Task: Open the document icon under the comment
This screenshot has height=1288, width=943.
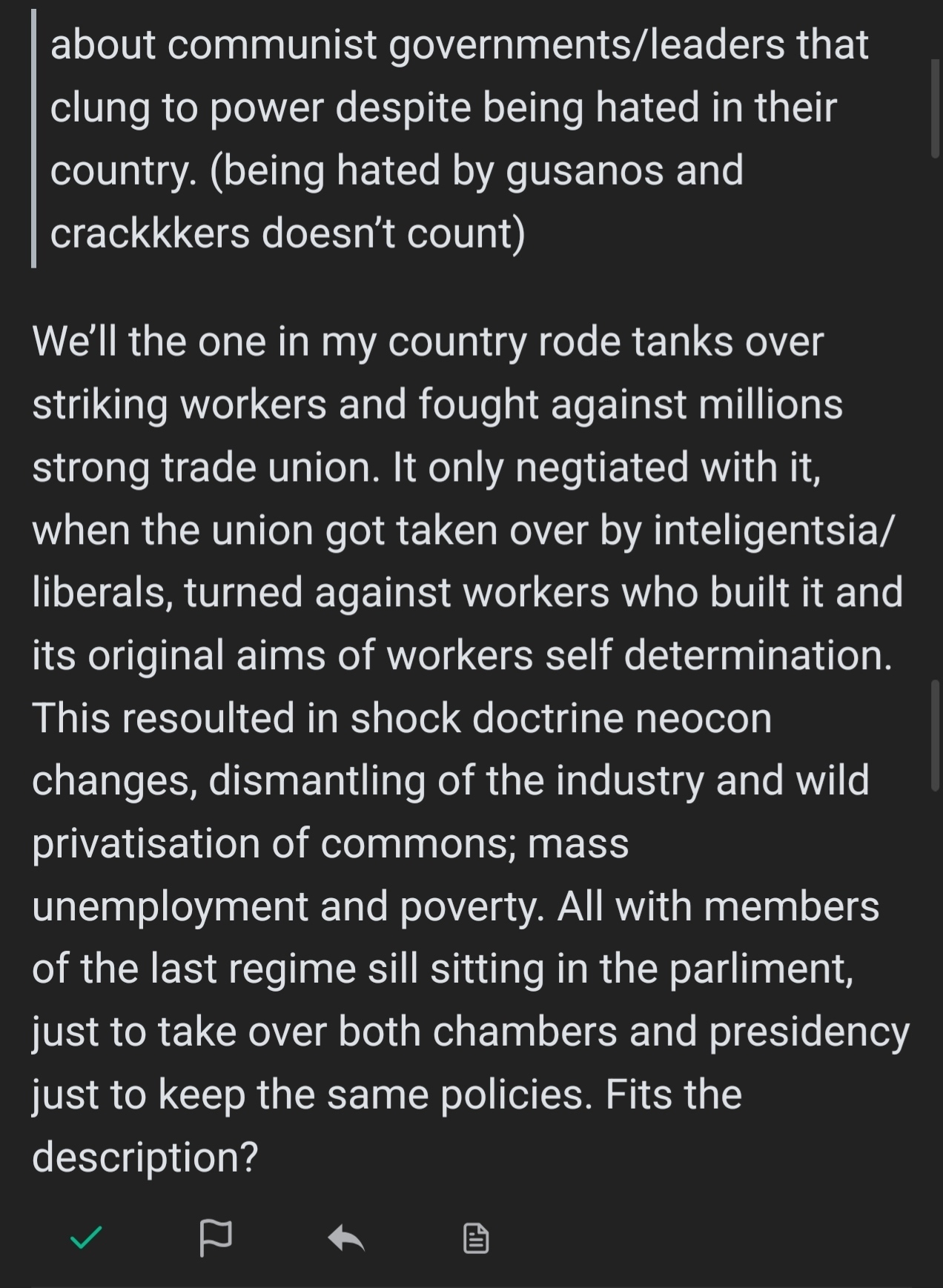Action: [475, 1238]
